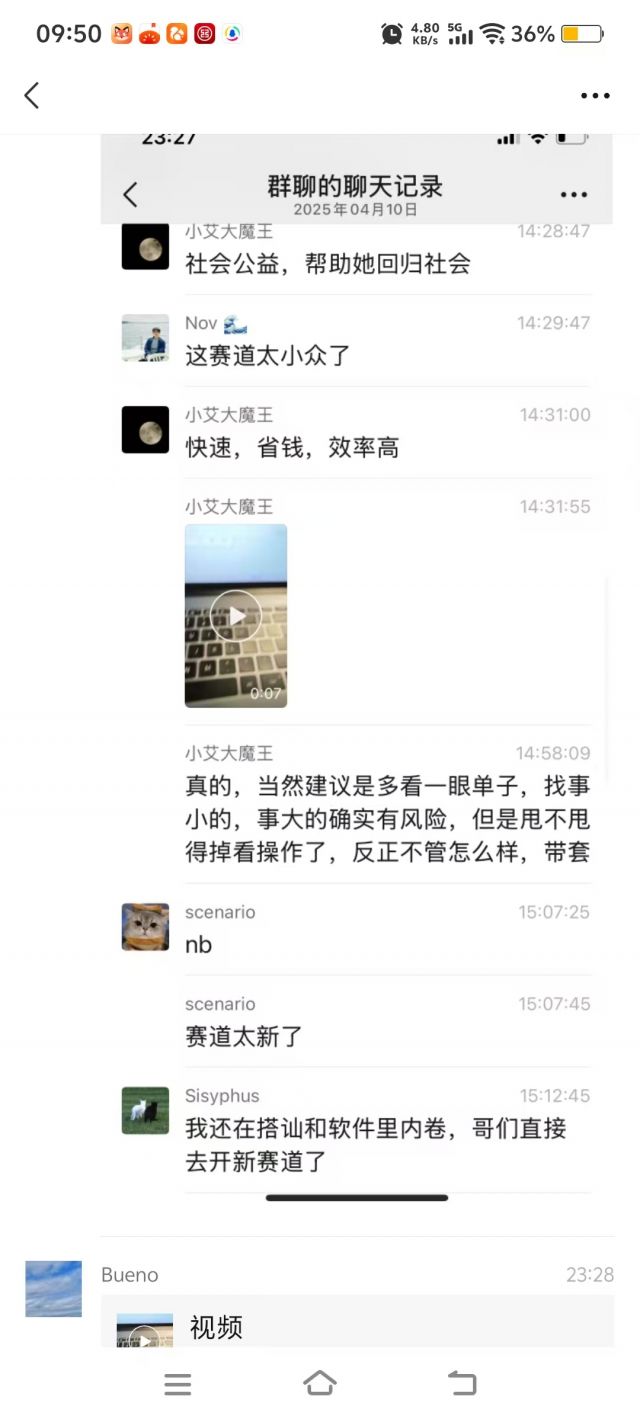
Task: Tap Bueno's avatar picture
Action: [54, 1288]
